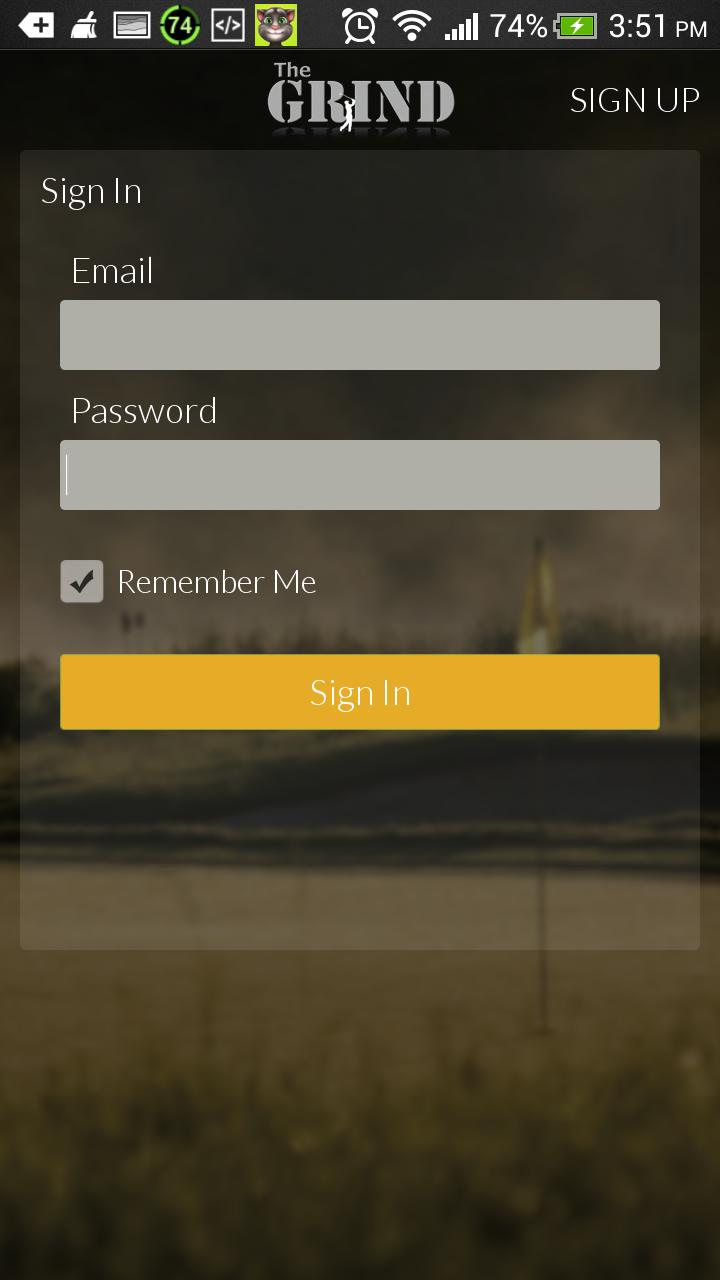Image resolution: width=720 pixels, height=1280 pixels.
Task: Focus the Email input field
Action: click(360, 335)
